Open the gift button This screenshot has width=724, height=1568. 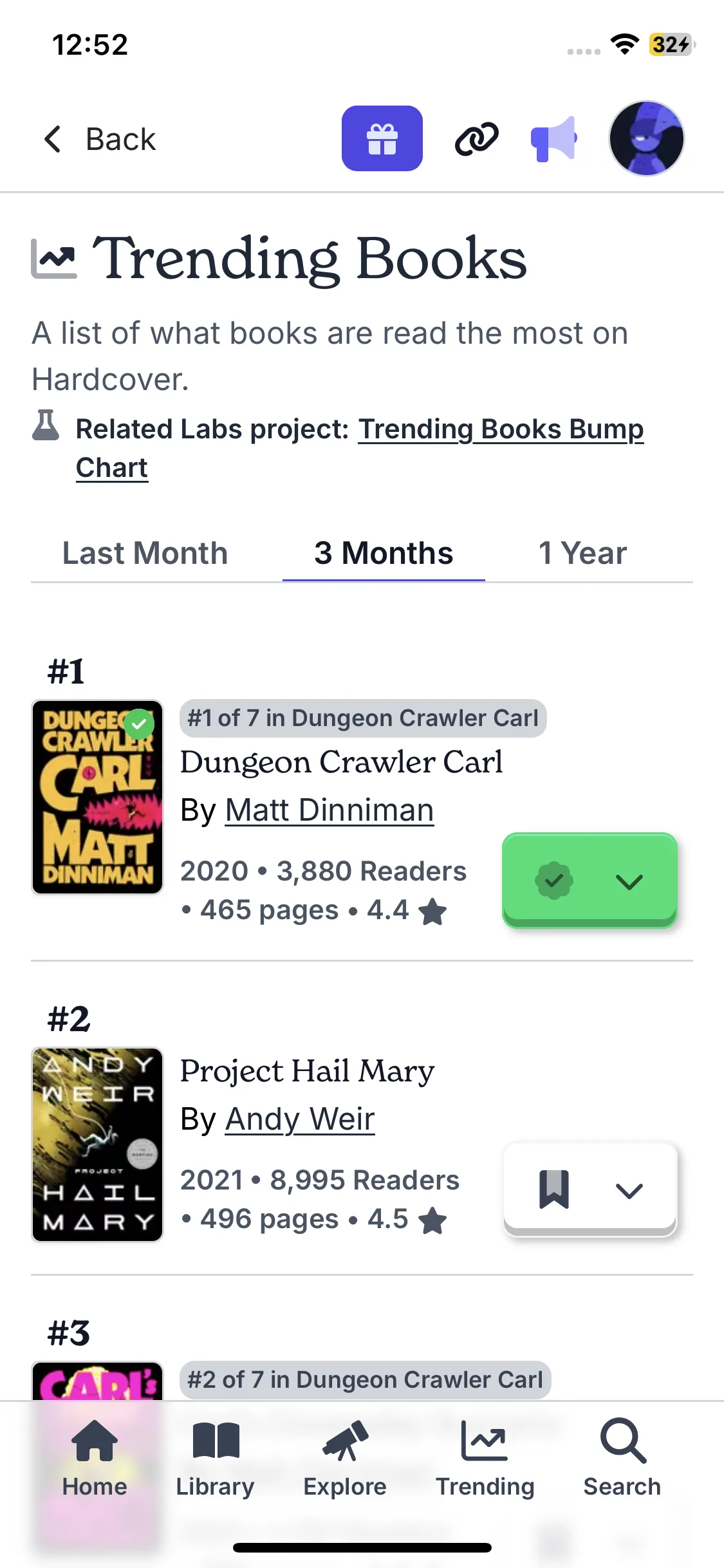pos(382,138)
